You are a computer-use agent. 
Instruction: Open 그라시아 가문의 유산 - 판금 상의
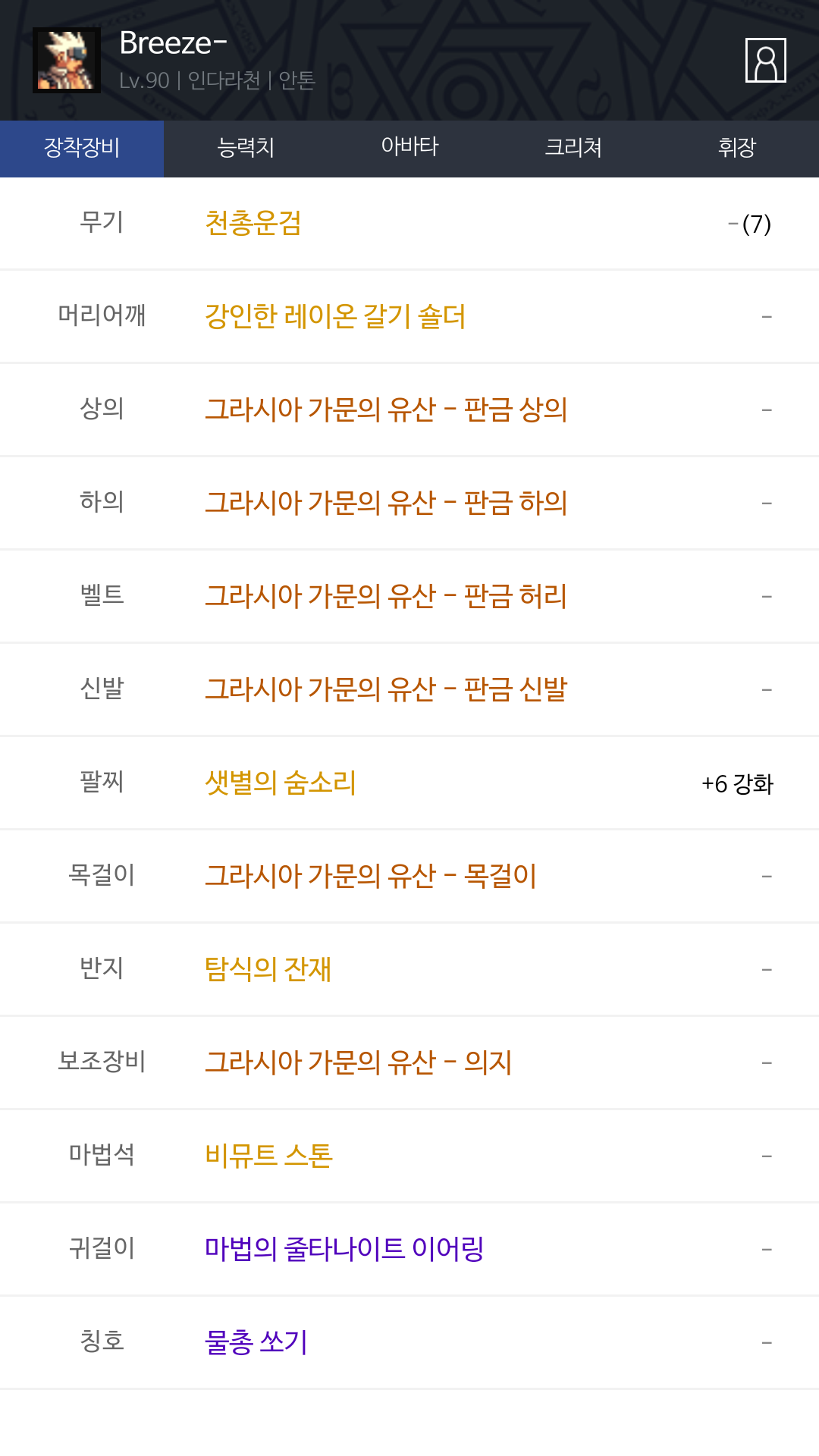coord(386,409)
